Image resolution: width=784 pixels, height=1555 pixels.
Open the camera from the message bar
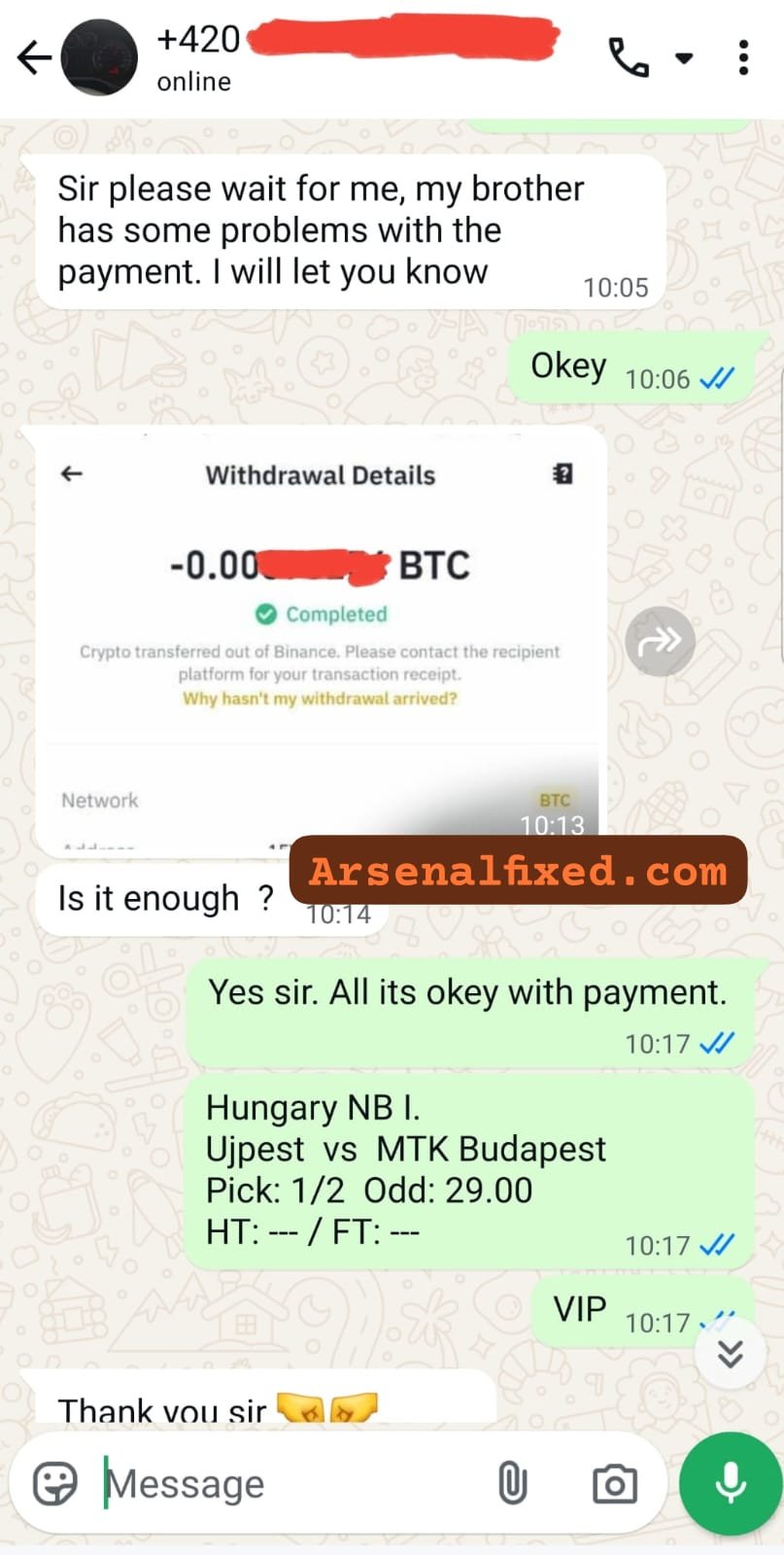point(614,1484)
